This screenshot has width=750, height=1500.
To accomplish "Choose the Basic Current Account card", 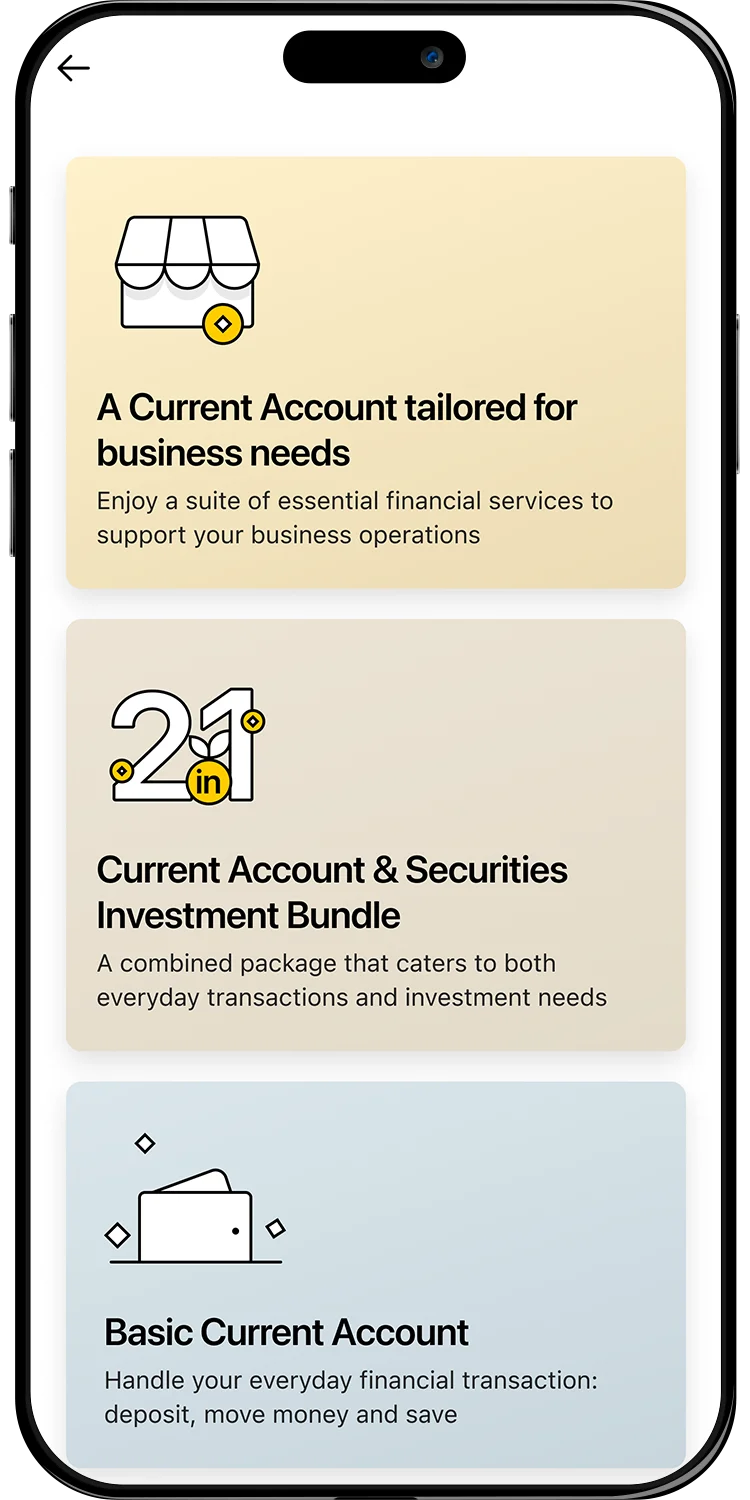I will [375, 1275].
